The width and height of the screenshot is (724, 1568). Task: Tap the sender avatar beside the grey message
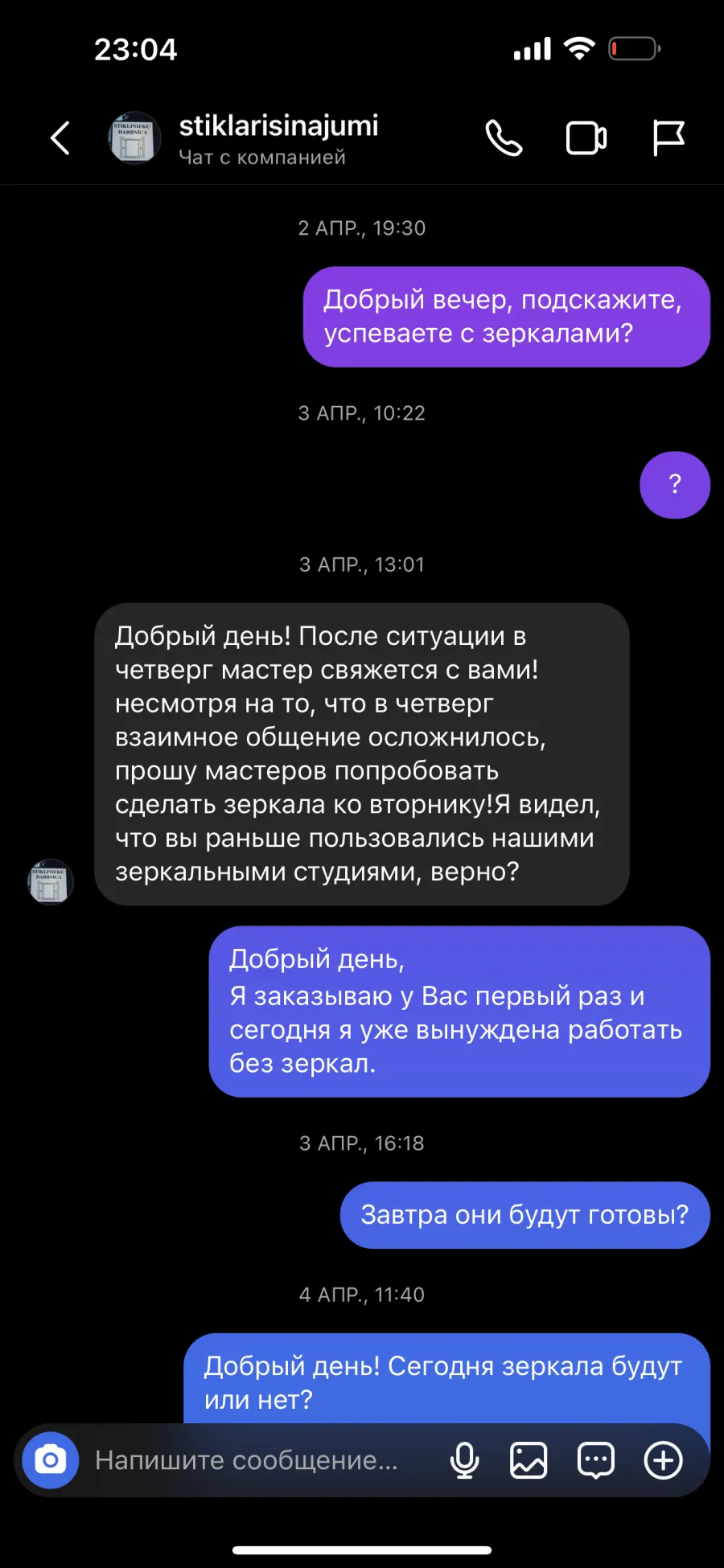[51, 881]
